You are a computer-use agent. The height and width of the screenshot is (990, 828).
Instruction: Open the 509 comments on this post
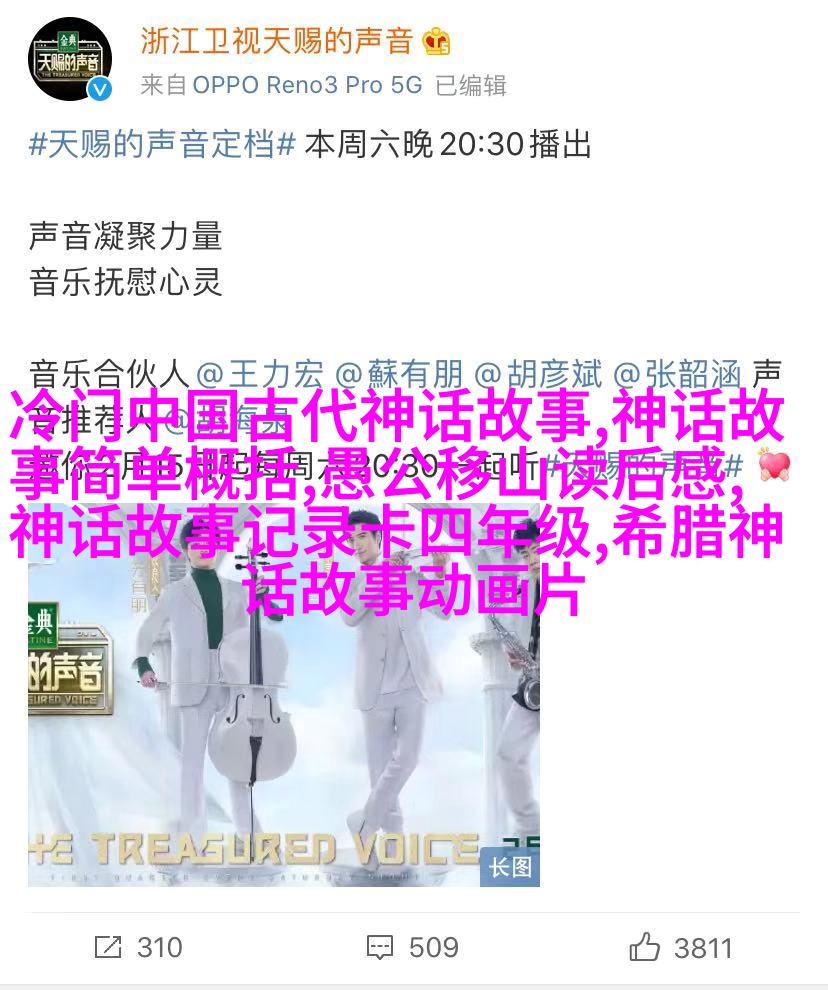tap(412, 946)
